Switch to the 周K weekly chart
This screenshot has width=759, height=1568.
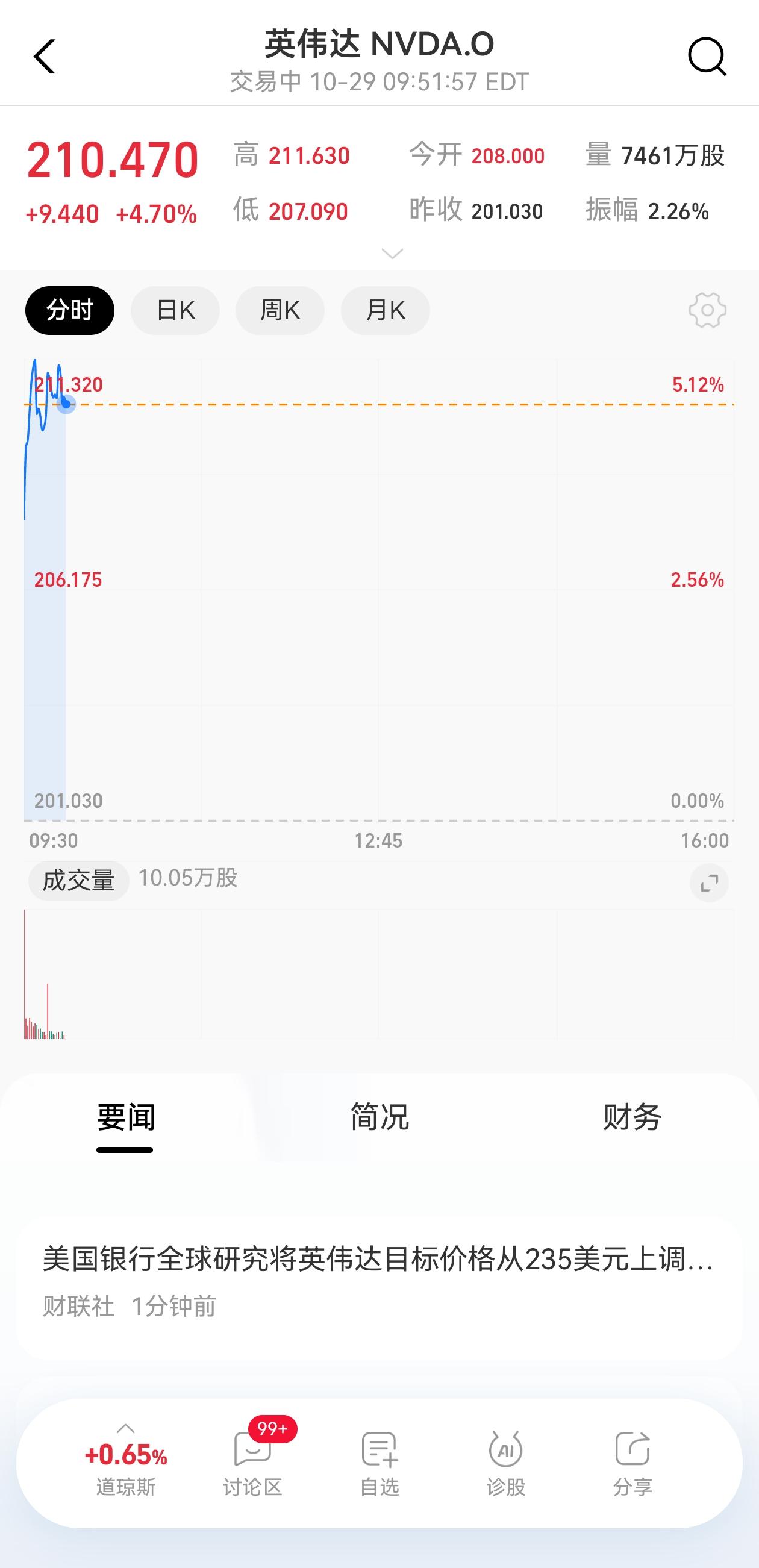280,310
